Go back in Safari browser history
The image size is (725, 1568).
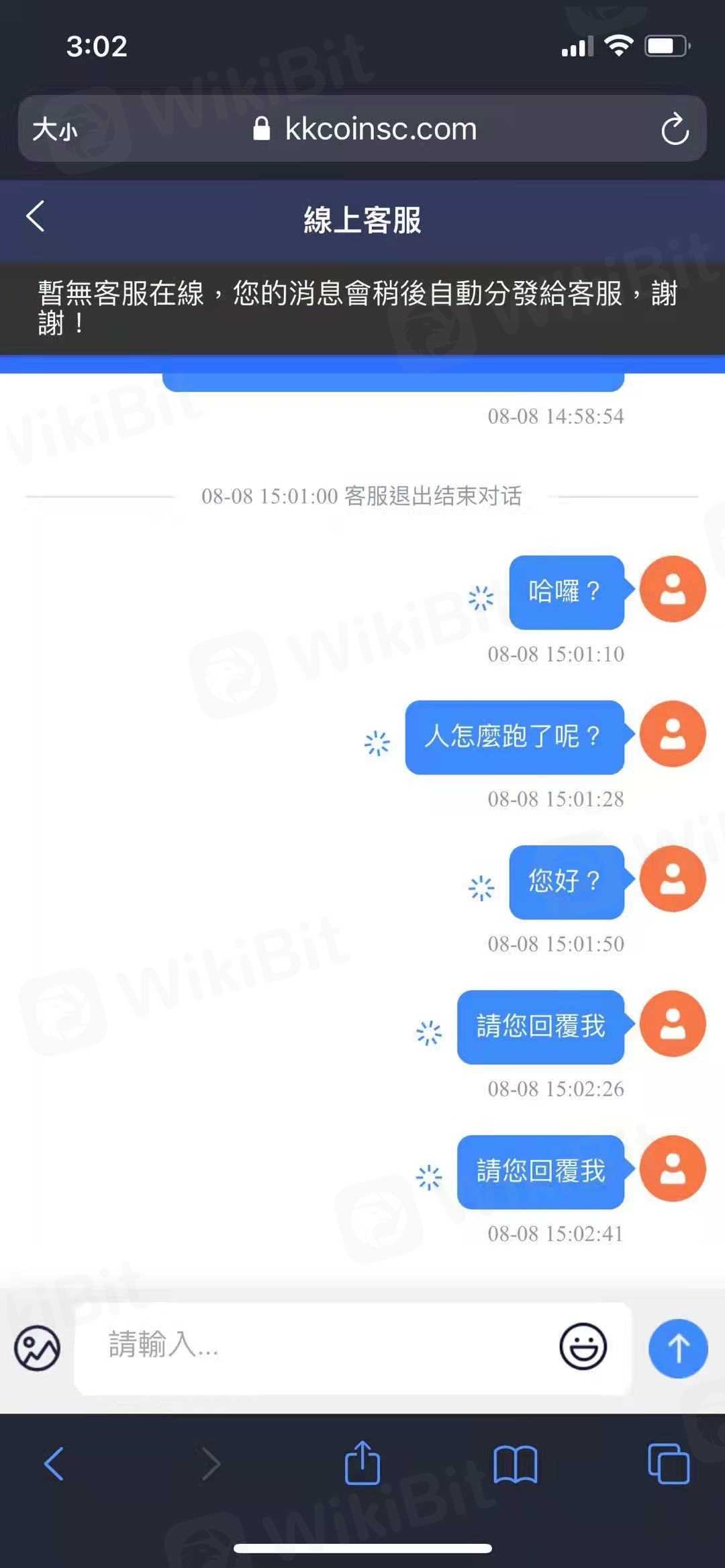tap(54, 1463)
